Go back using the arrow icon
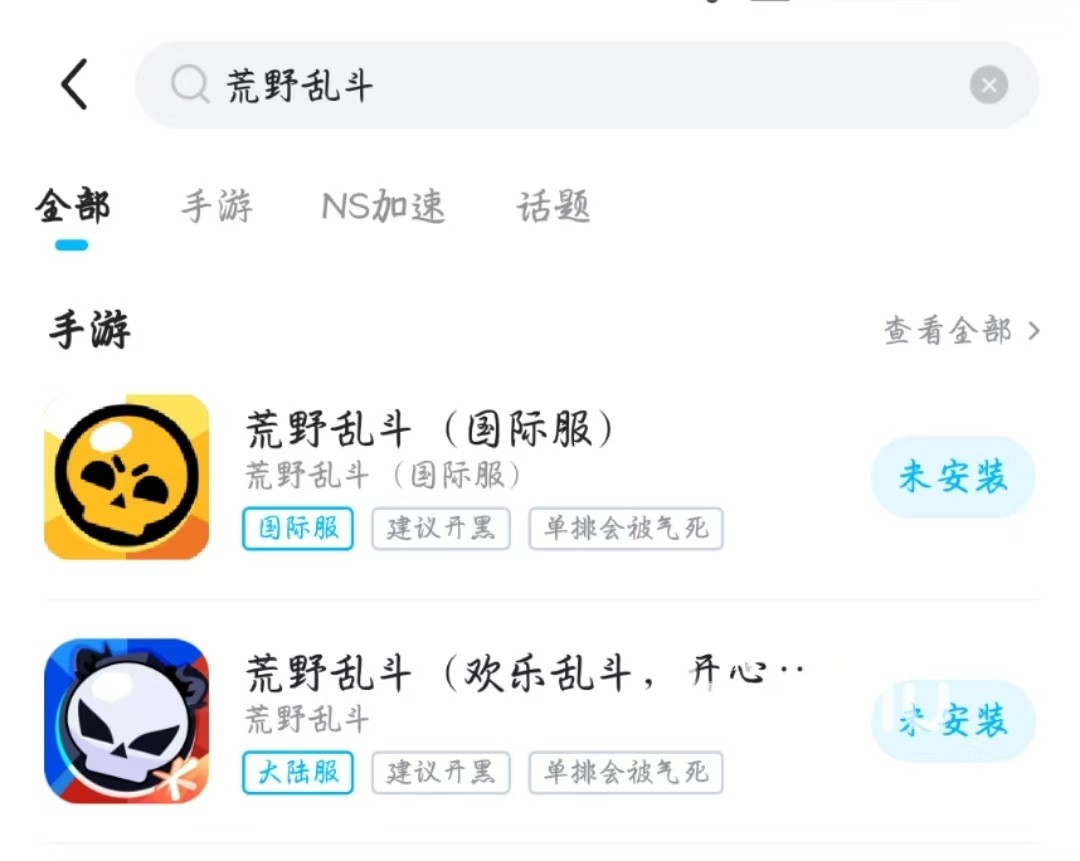Viewport: 1080px width, 861px height. pyautogui.click(x=75, y=84)
